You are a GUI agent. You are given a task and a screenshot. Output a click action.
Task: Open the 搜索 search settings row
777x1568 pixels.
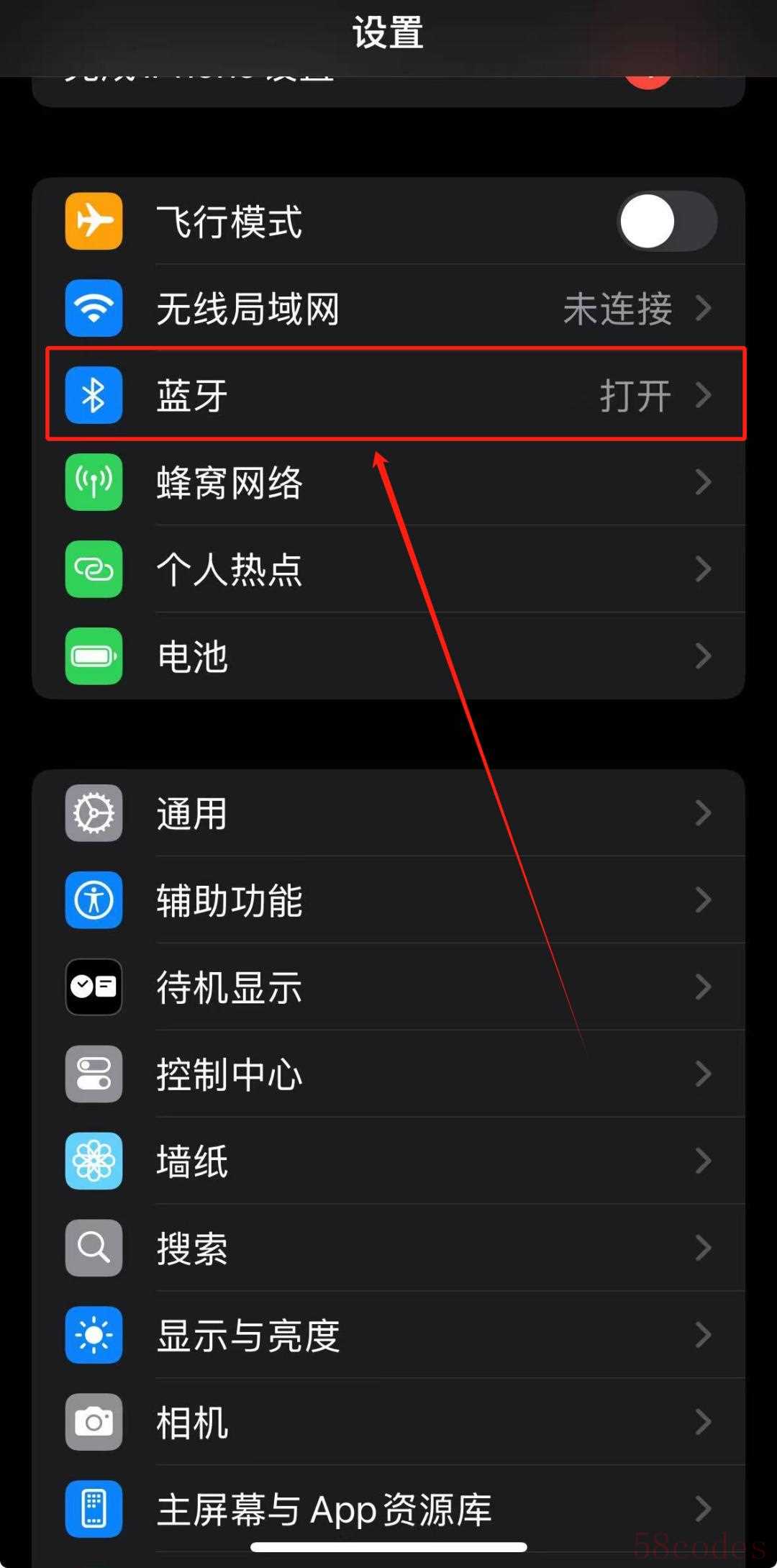tap(388, 1248)
